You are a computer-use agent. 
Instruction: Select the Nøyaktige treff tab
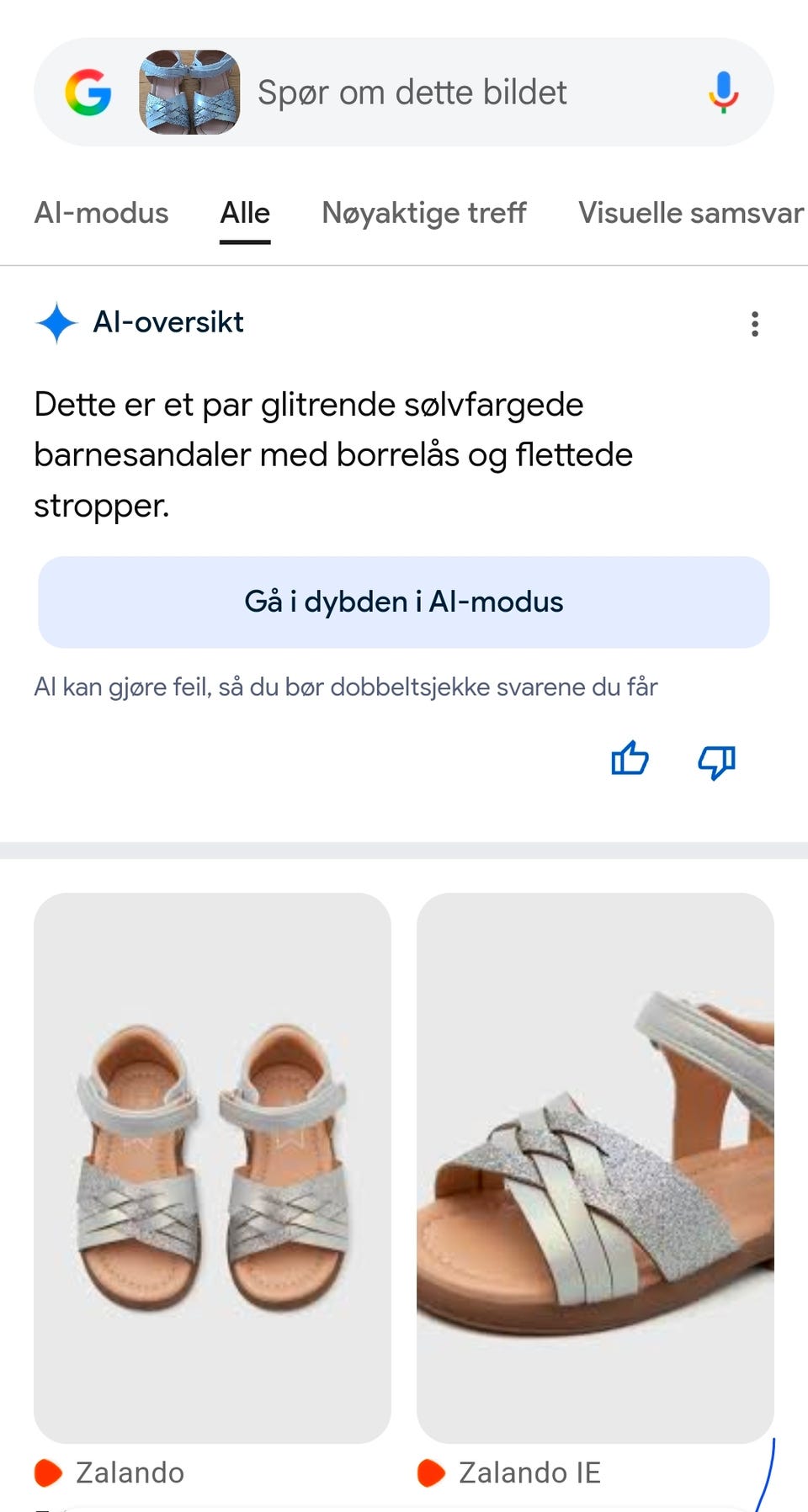pos(423,213)
